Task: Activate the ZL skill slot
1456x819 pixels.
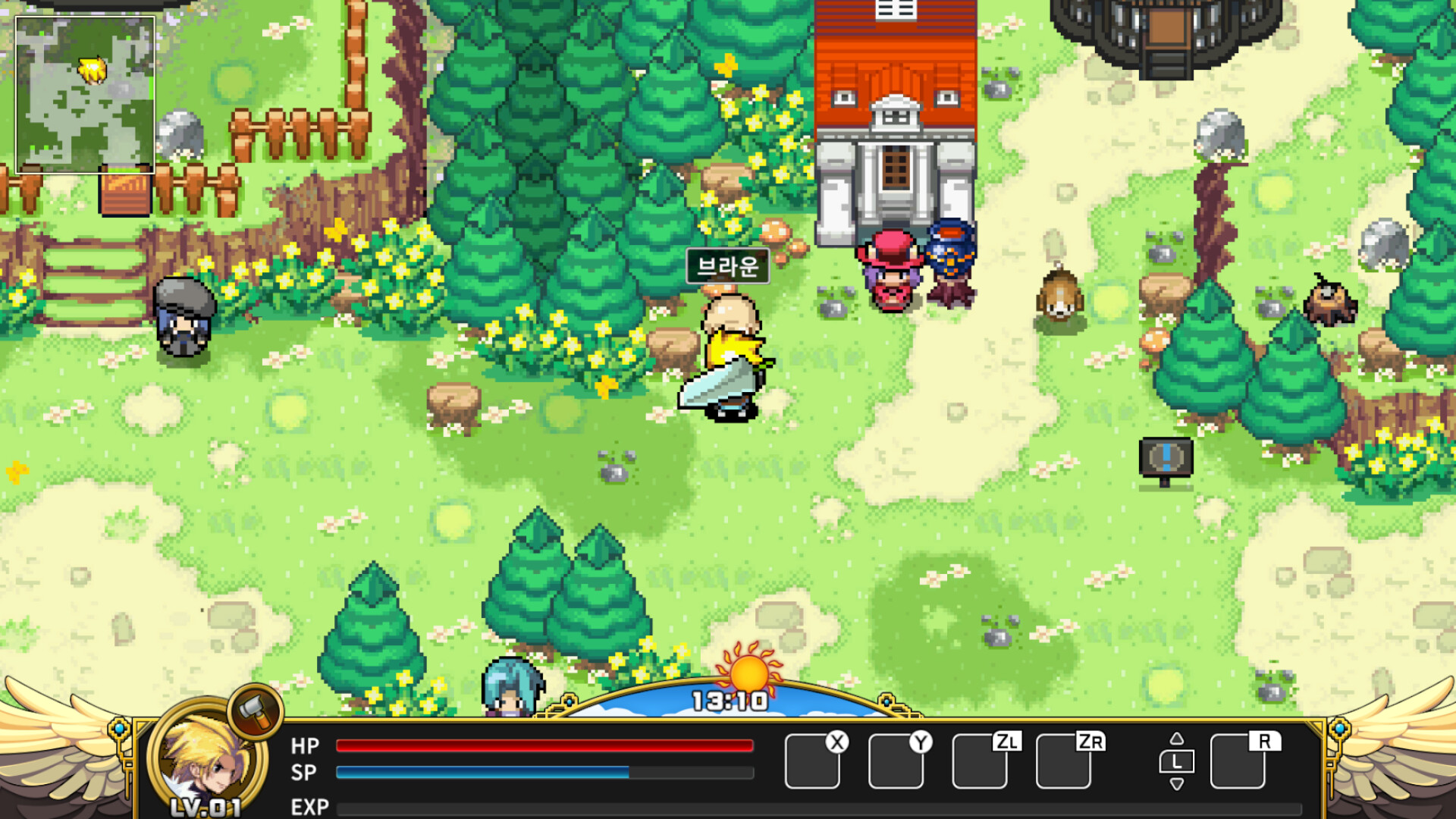Action: point(980,761)
